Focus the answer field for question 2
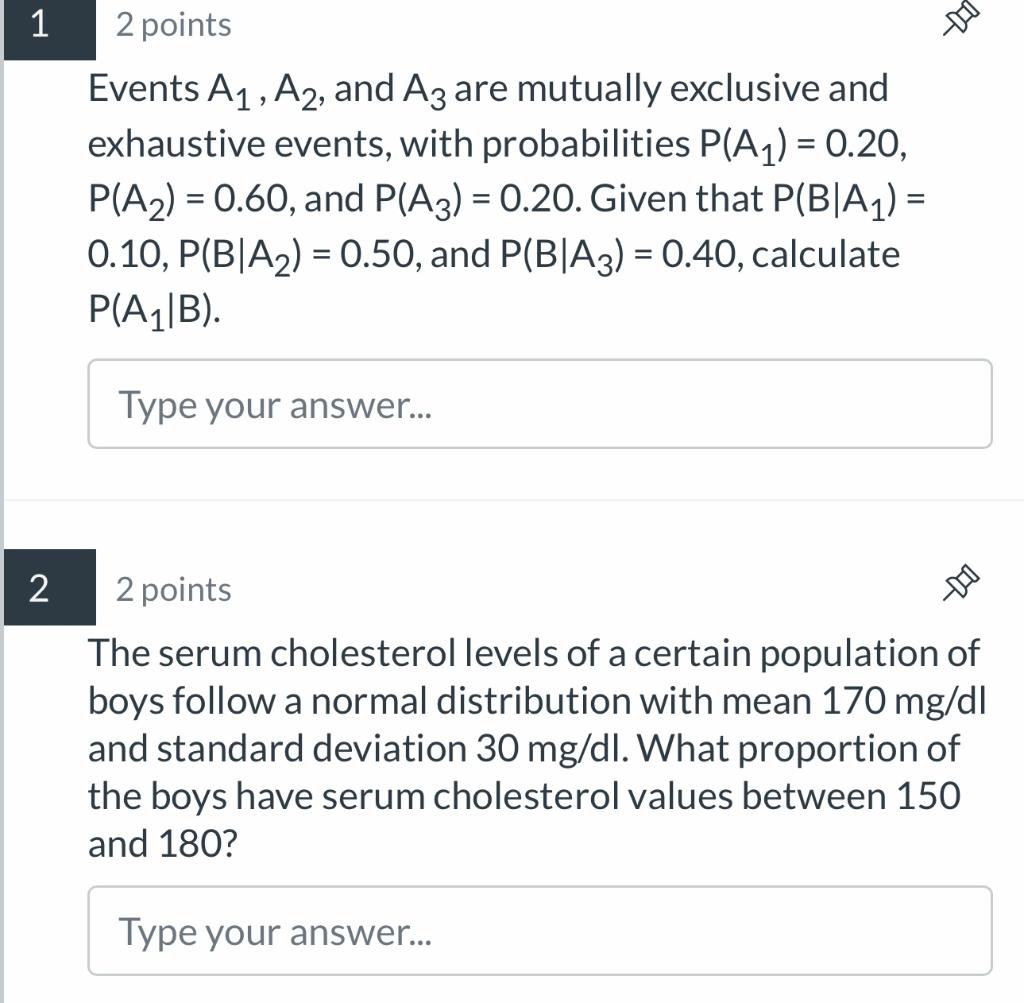The height and width of the screenshot is (1003, 1024). point(540,930)
